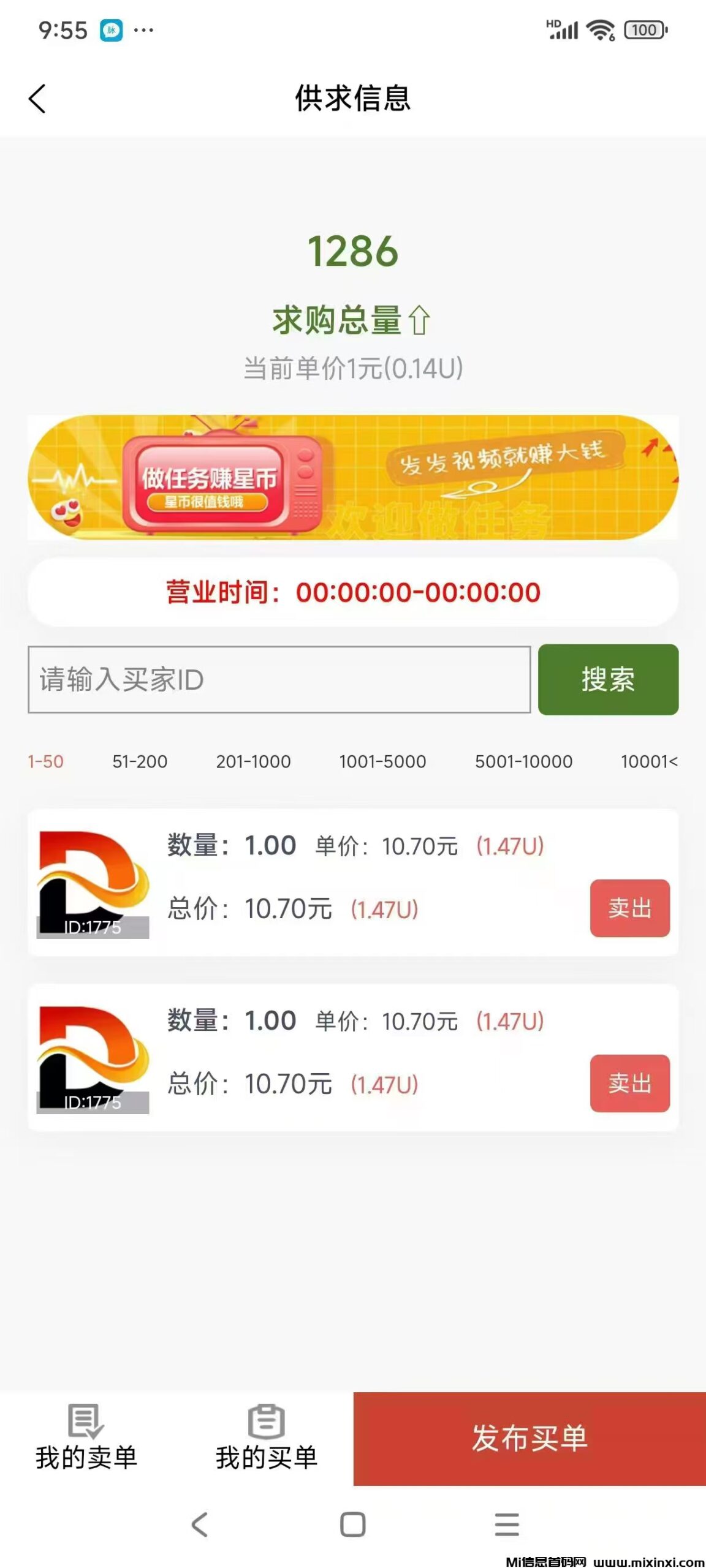Switch to the 51-200 range tab
Screen dimensions: 706x1568
tap(140, 761)
